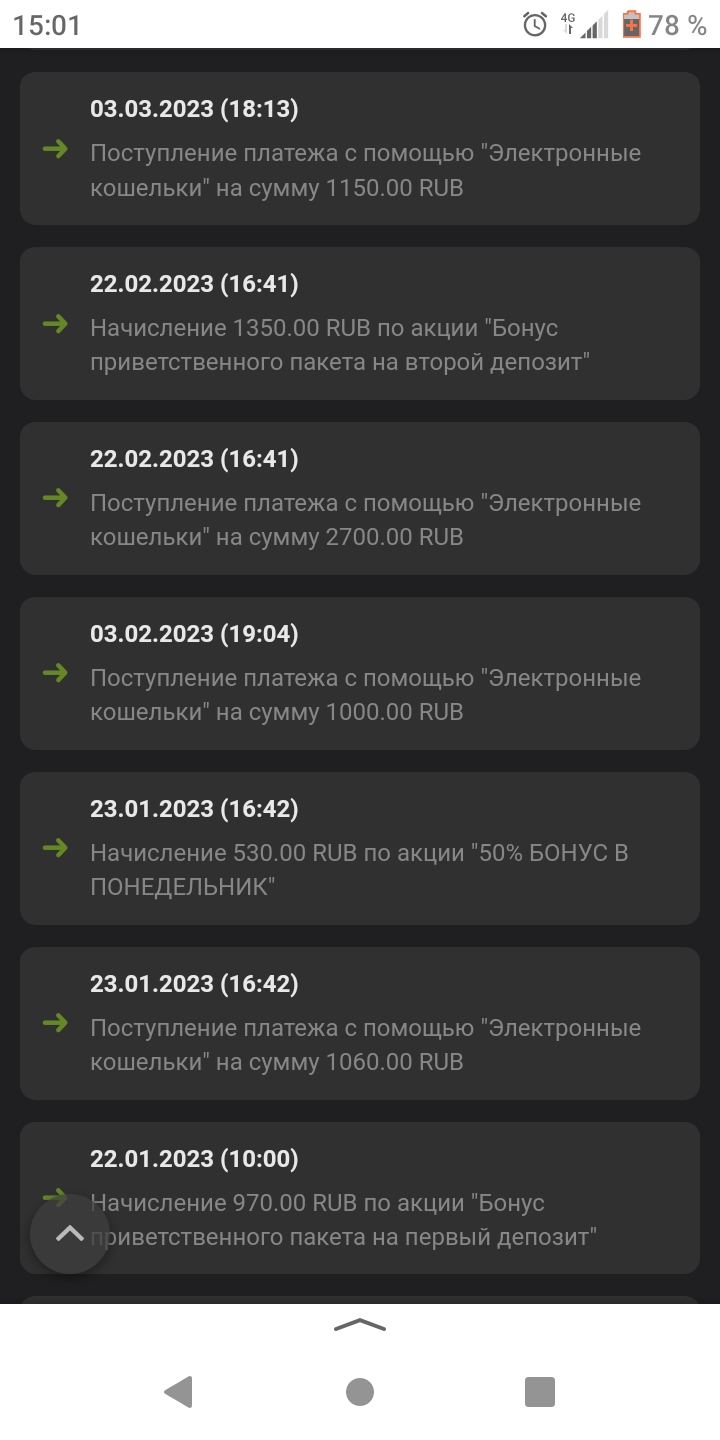Open the recent apps view

pyautogui.click(x=539, y=1391)
